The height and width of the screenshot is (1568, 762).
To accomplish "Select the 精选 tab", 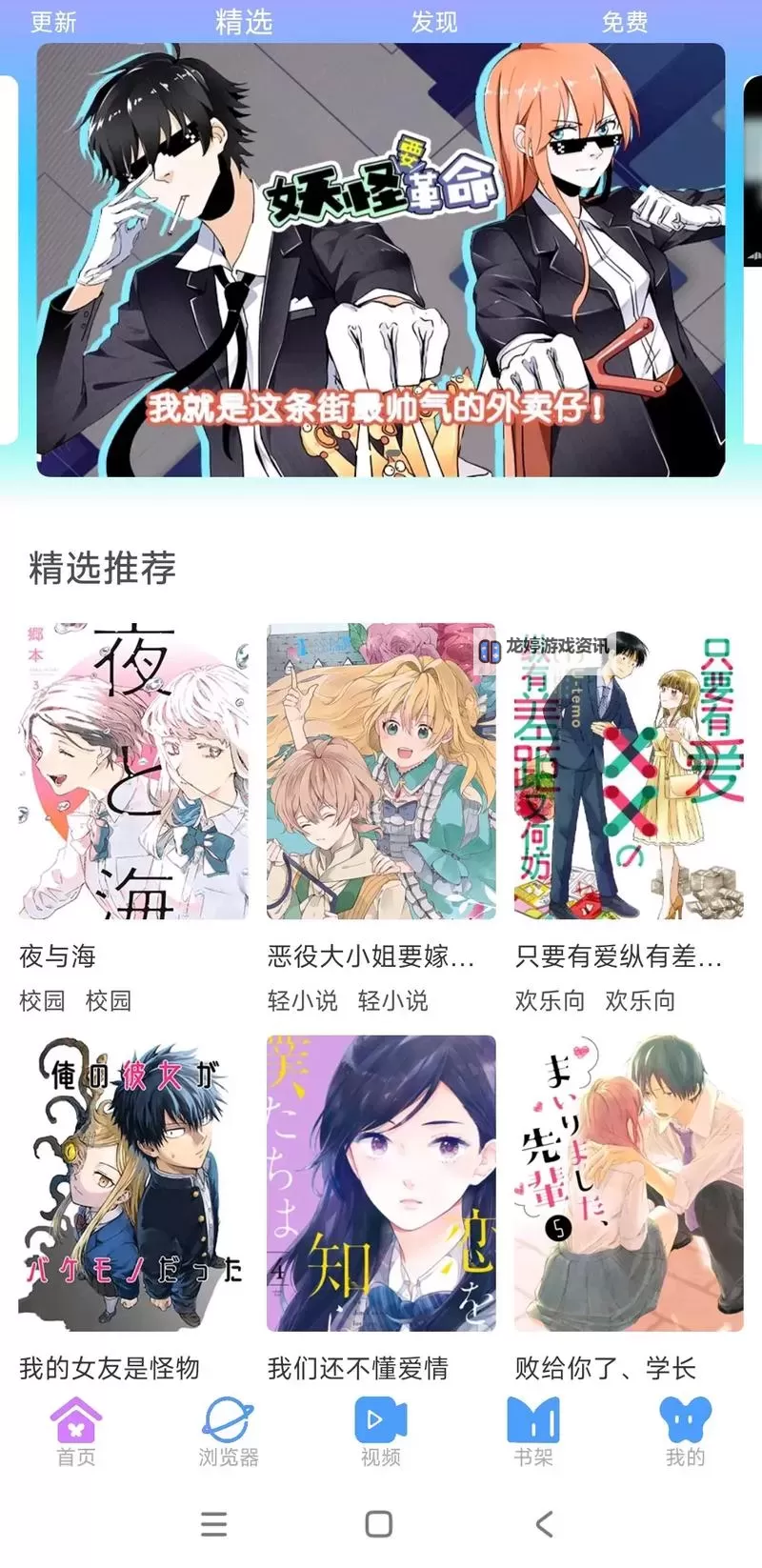I will point(246,23).
